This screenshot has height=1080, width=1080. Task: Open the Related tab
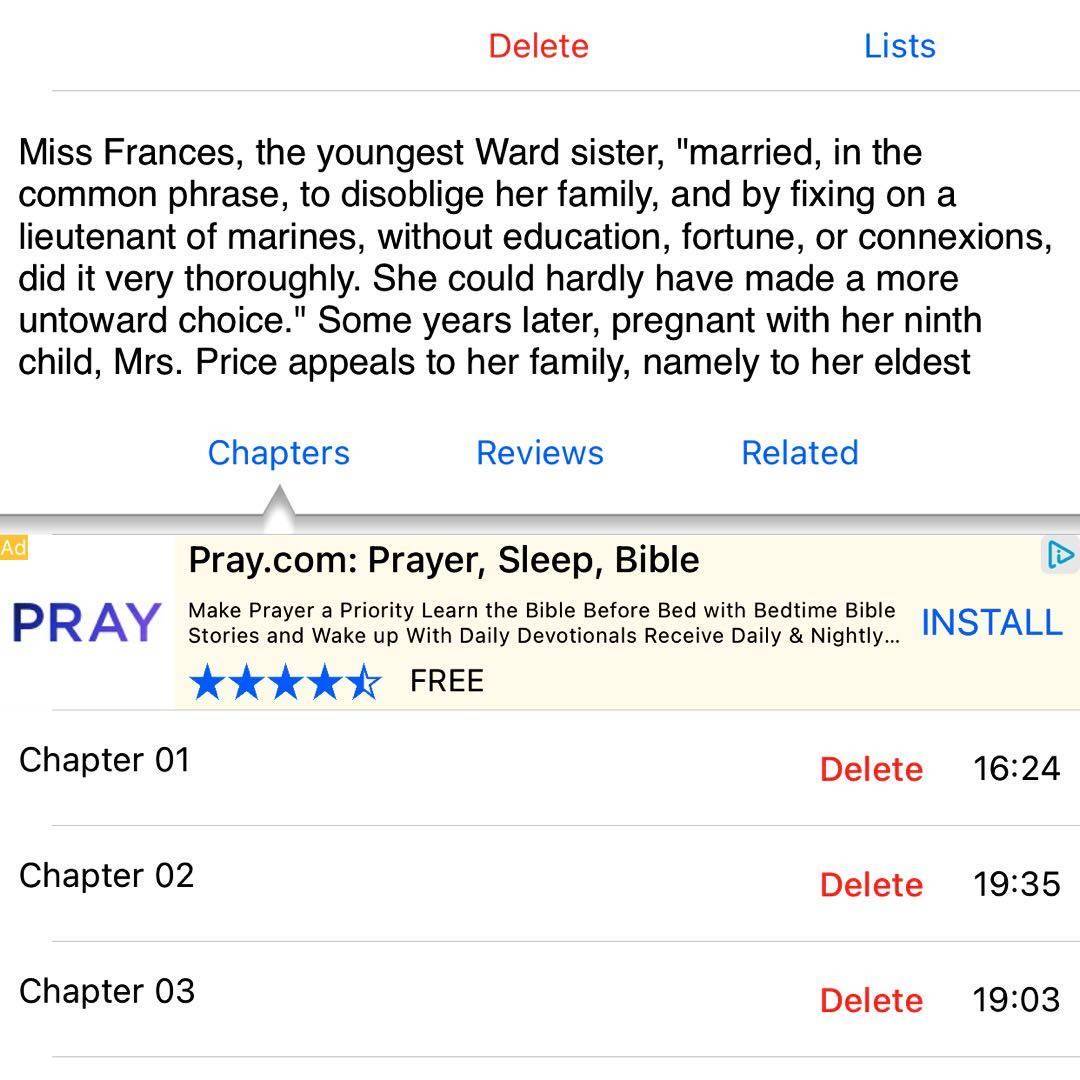[799, 453]
